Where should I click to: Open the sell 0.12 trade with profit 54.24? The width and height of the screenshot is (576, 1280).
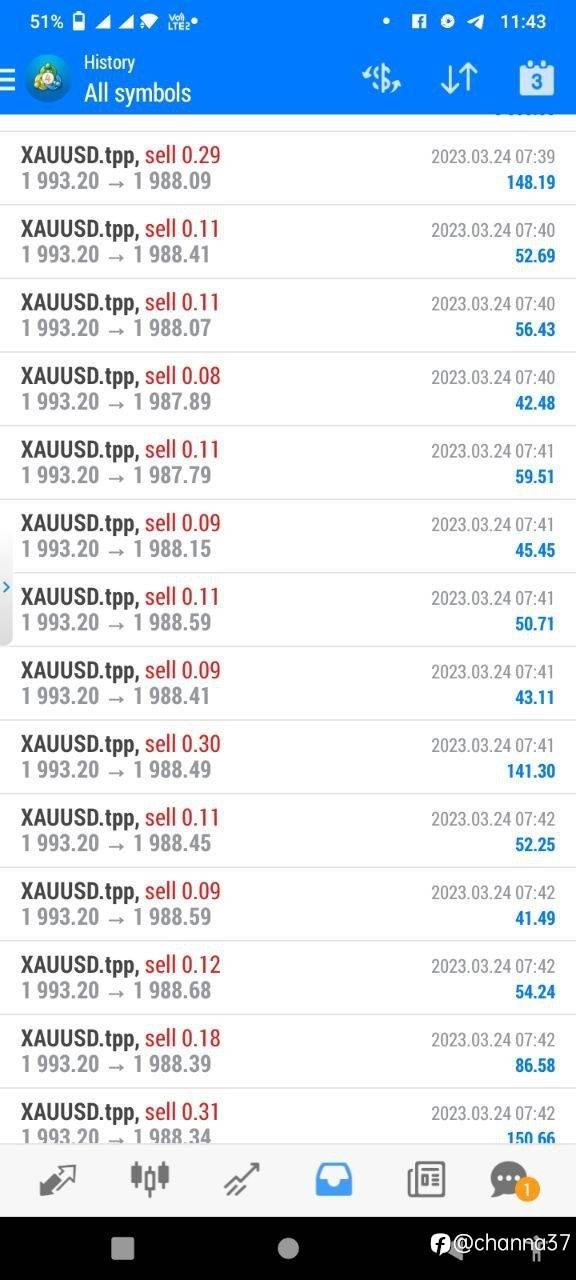pyautogui.click(x=288, y=978)
